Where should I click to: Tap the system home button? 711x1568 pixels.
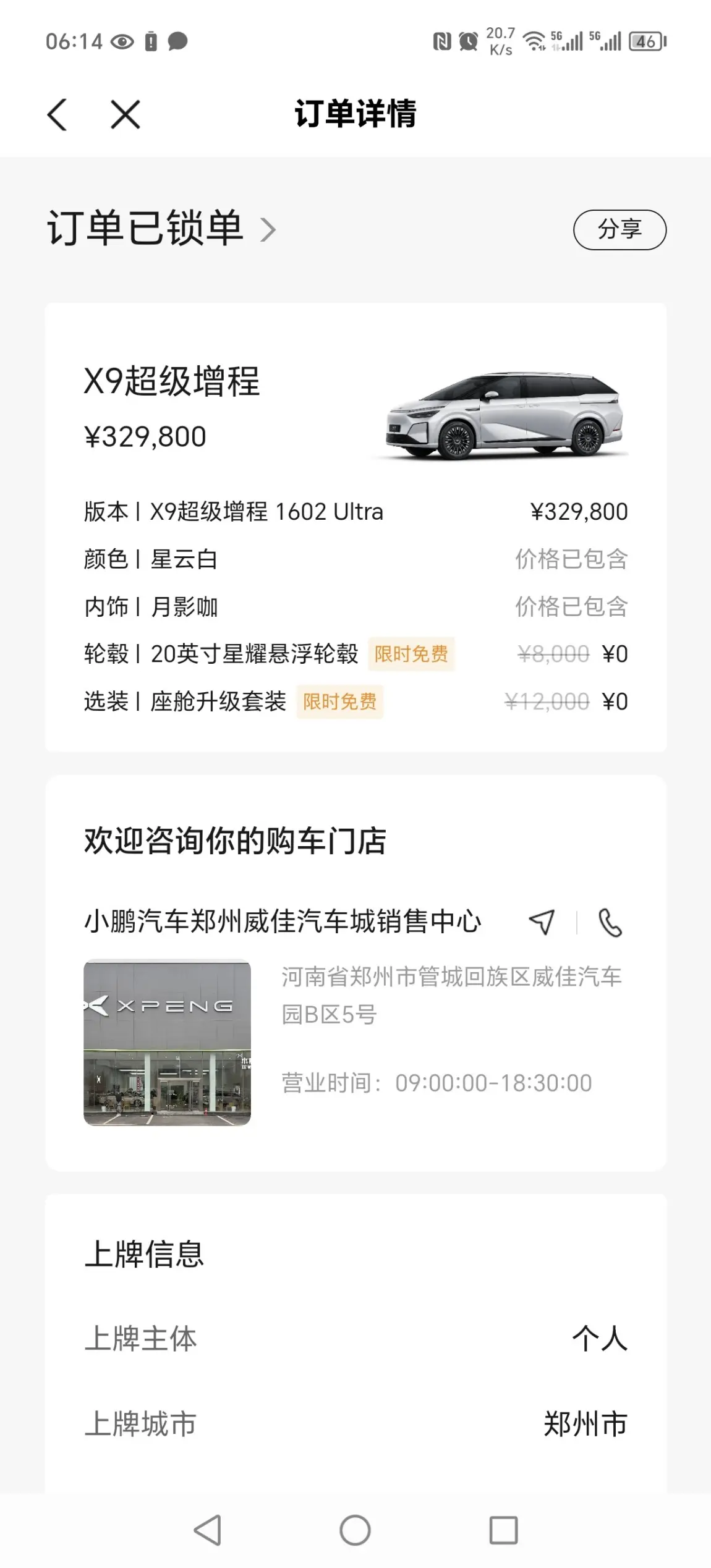point(355,1530)
